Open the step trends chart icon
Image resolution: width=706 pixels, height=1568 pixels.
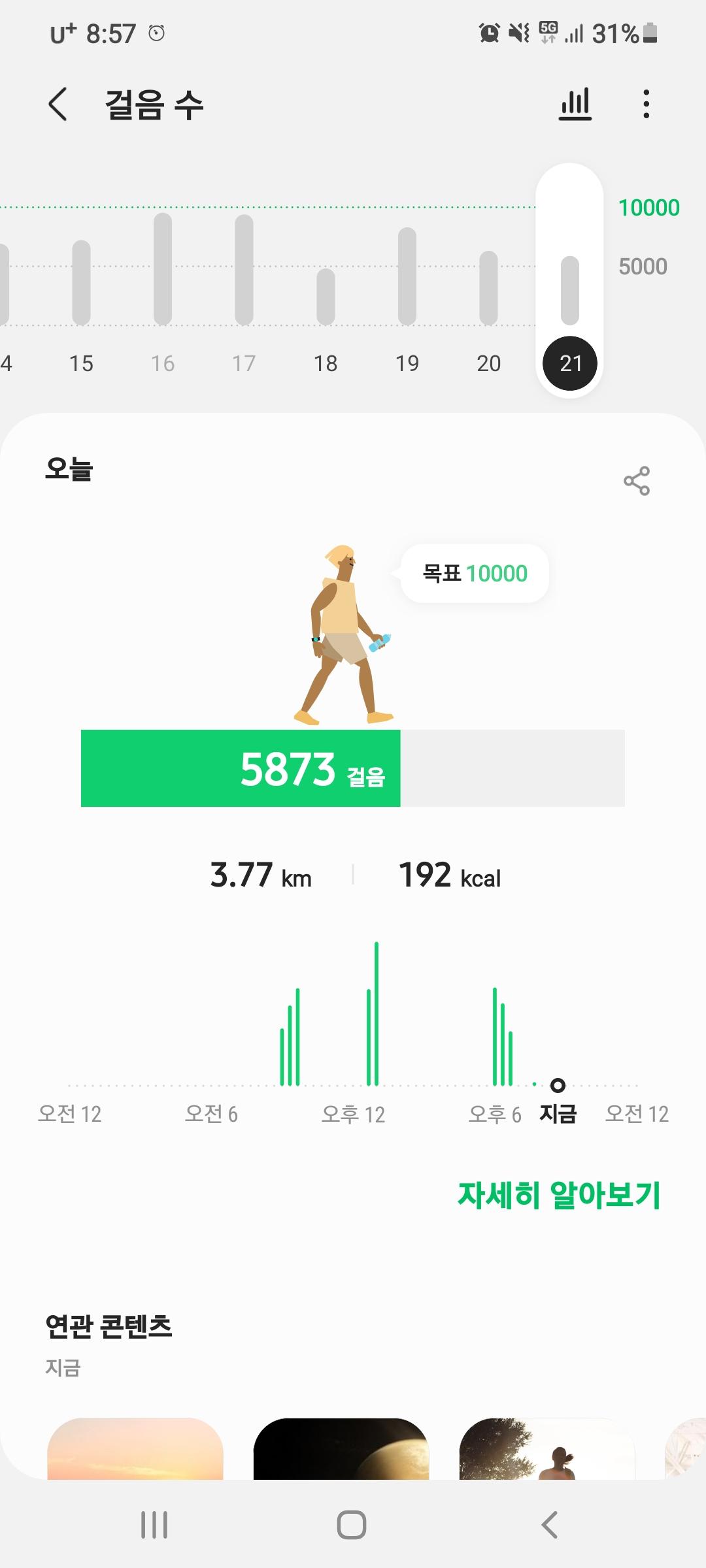point(575,105)
